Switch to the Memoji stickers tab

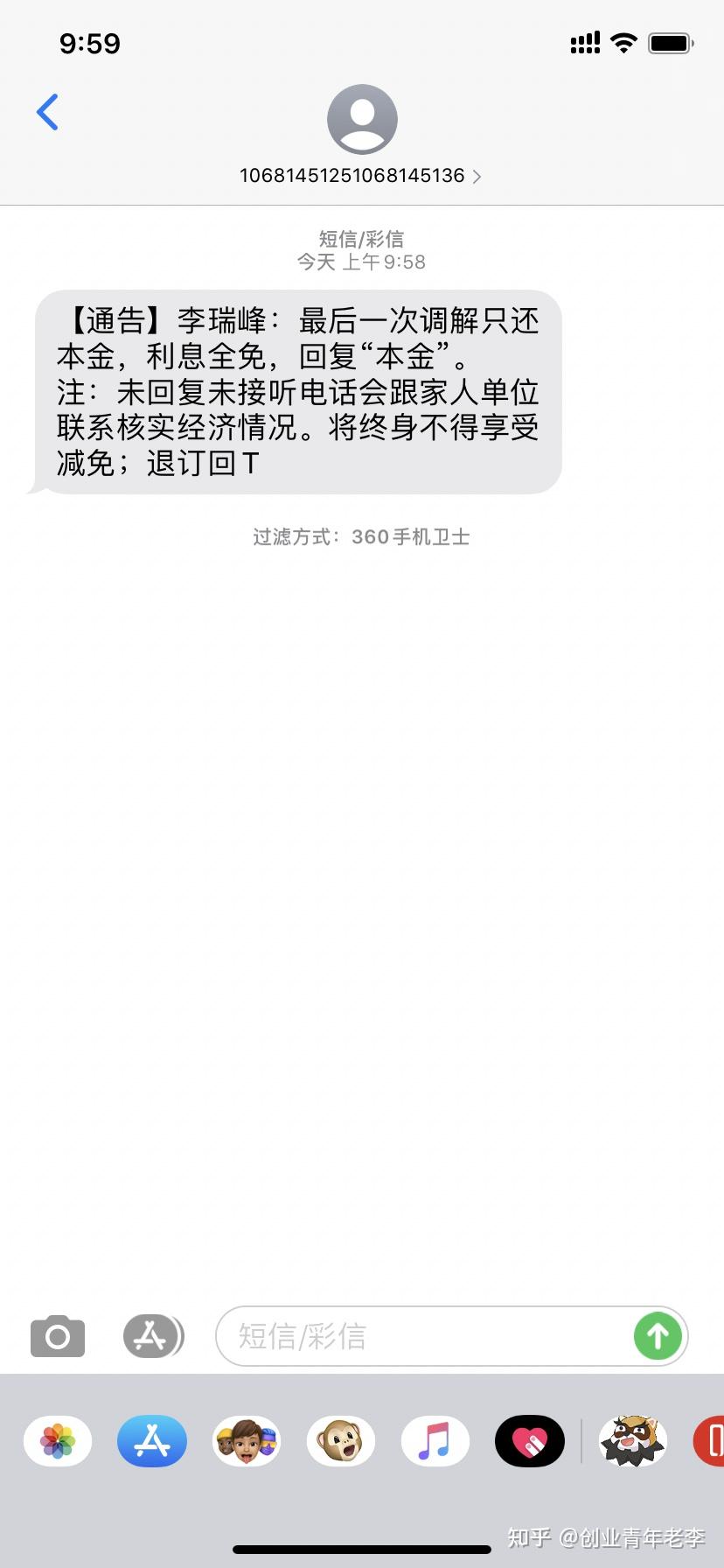[x=246, y=1441]
